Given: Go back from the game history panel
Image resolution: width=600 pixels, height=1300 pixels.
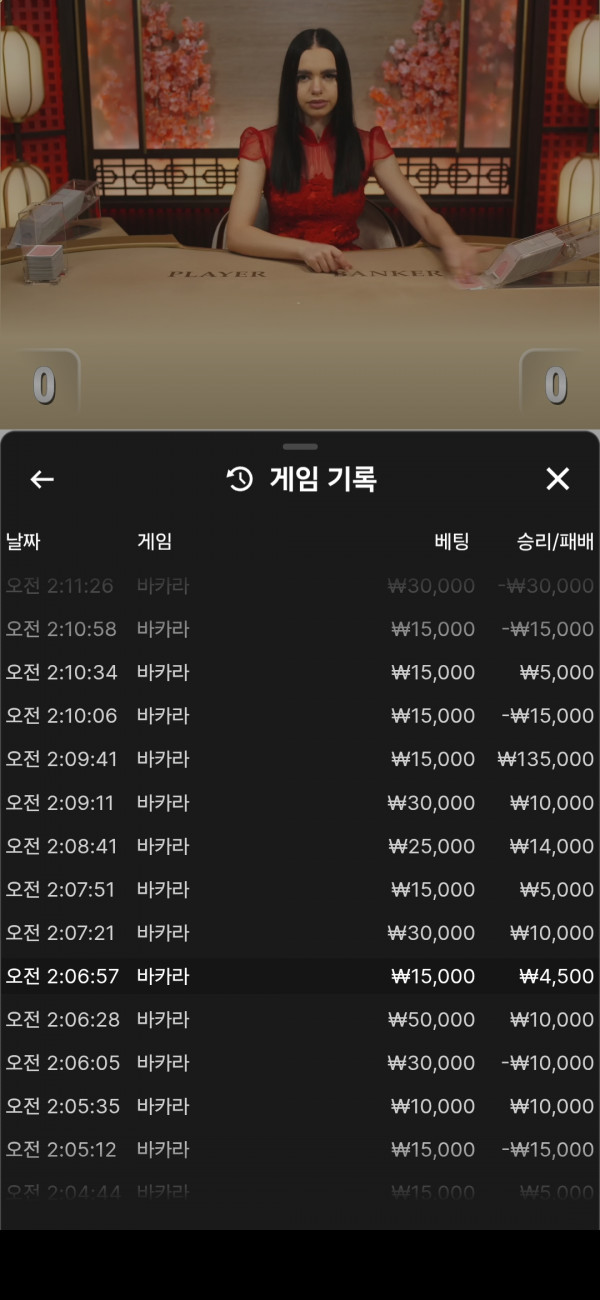Looking at the screenshot, I should coord(42,480).
